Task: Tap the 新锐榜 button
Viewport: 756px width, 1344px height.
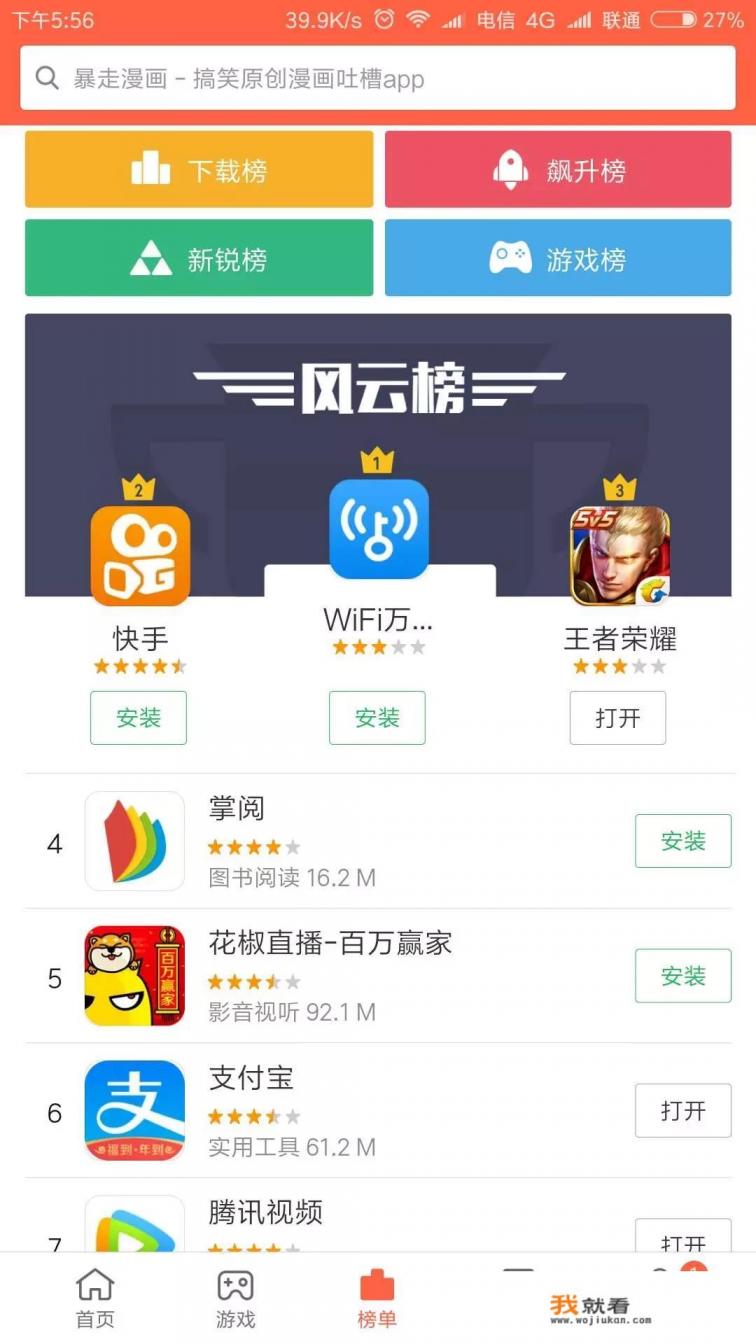Action: [198, 257]
